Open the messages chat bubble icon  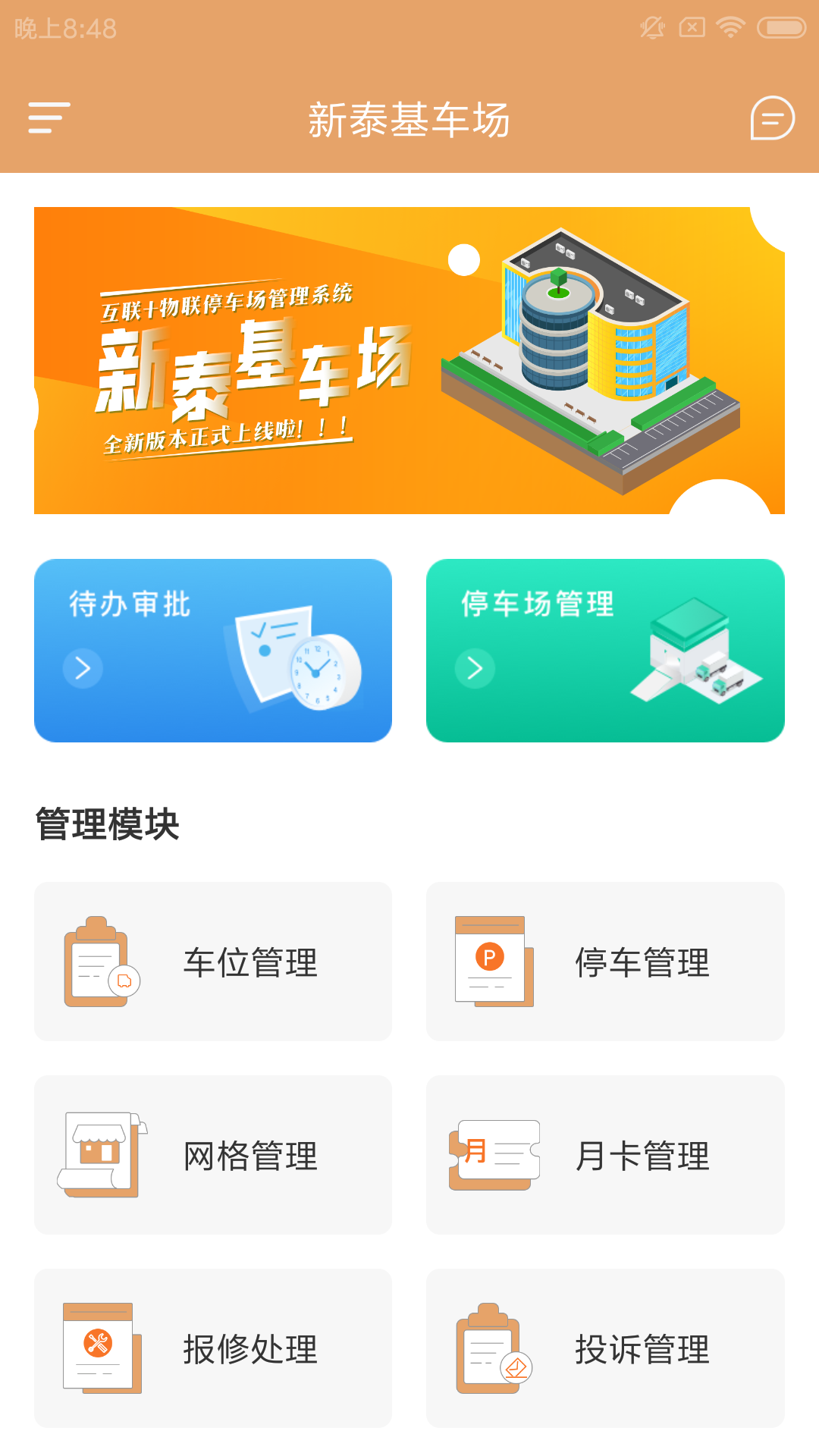(x=771, y=118)
